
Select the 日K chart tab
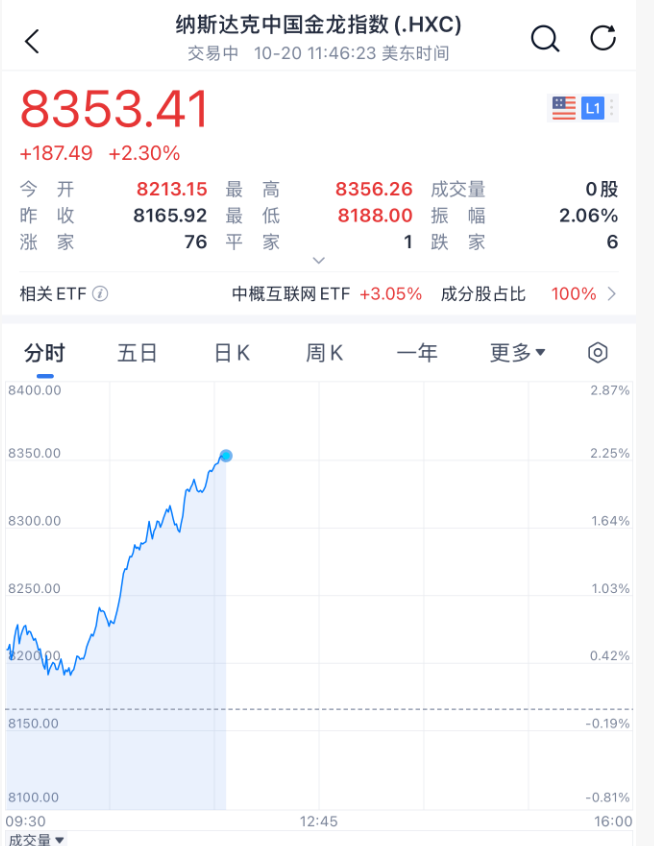(231, 352)
